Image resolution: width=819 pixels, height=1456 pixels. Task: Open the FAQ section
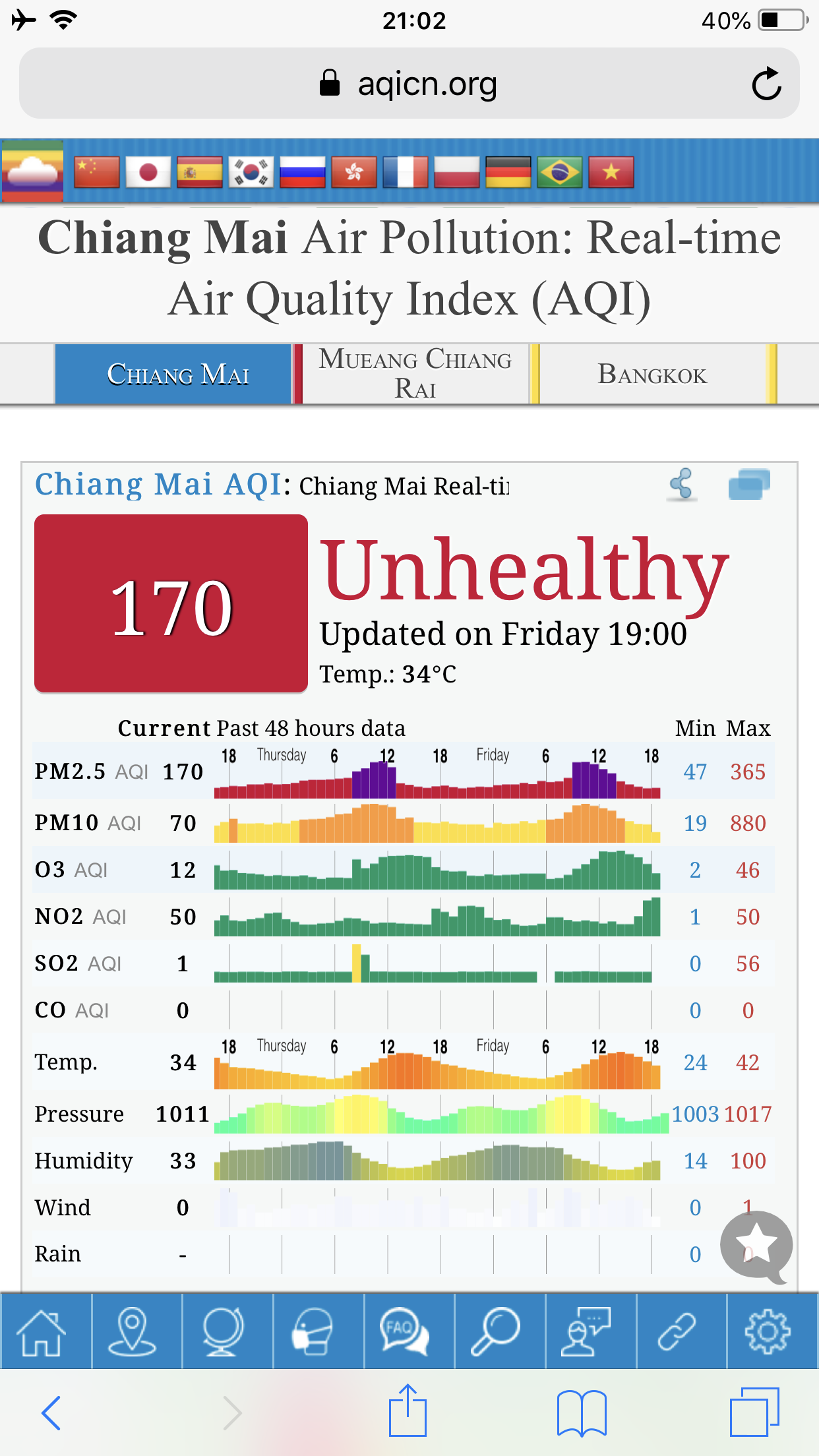tap(404, 1331)
